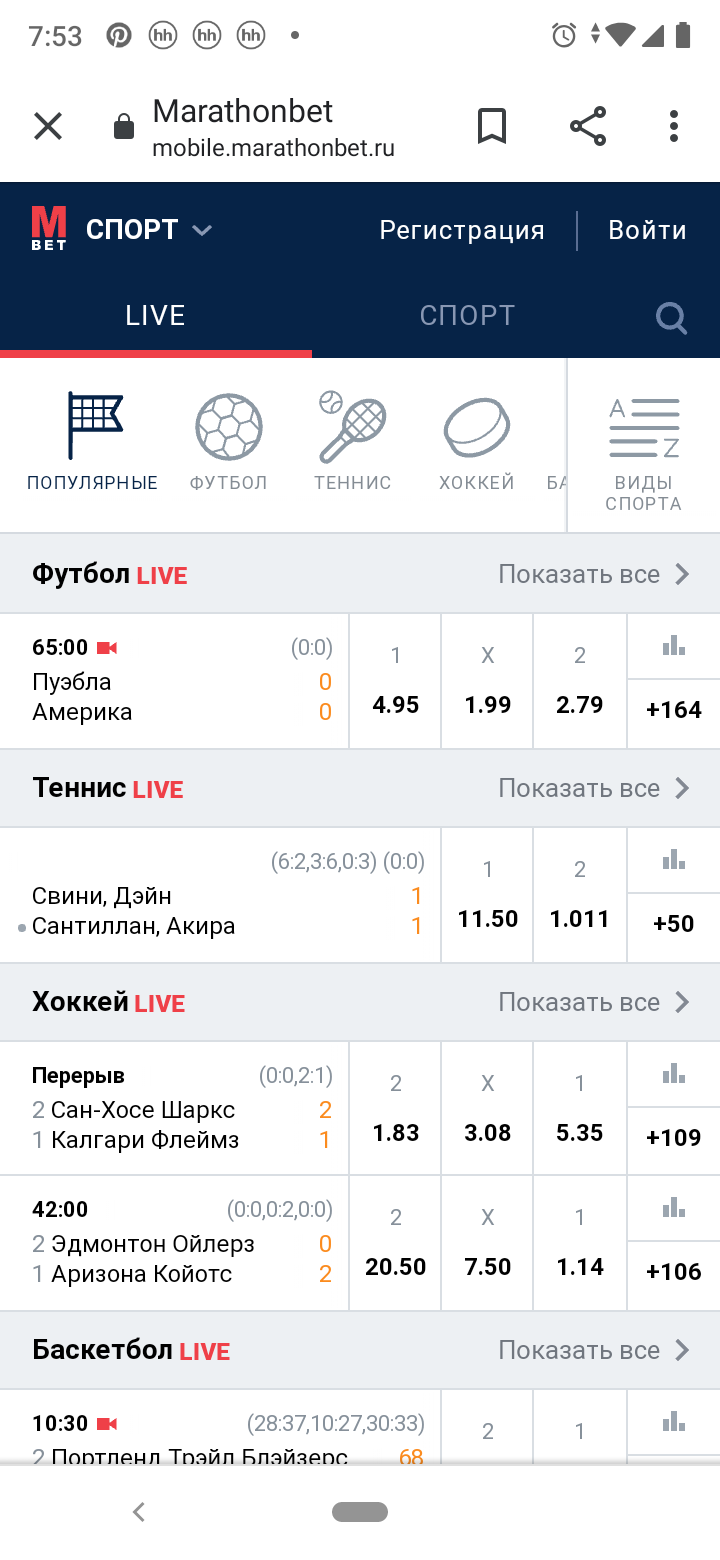Image resolution: width=720 pixels, height=1560 pixels.
Task: Show all Футбол live matches
Action: pyautogui.click(x=594, y=574)
